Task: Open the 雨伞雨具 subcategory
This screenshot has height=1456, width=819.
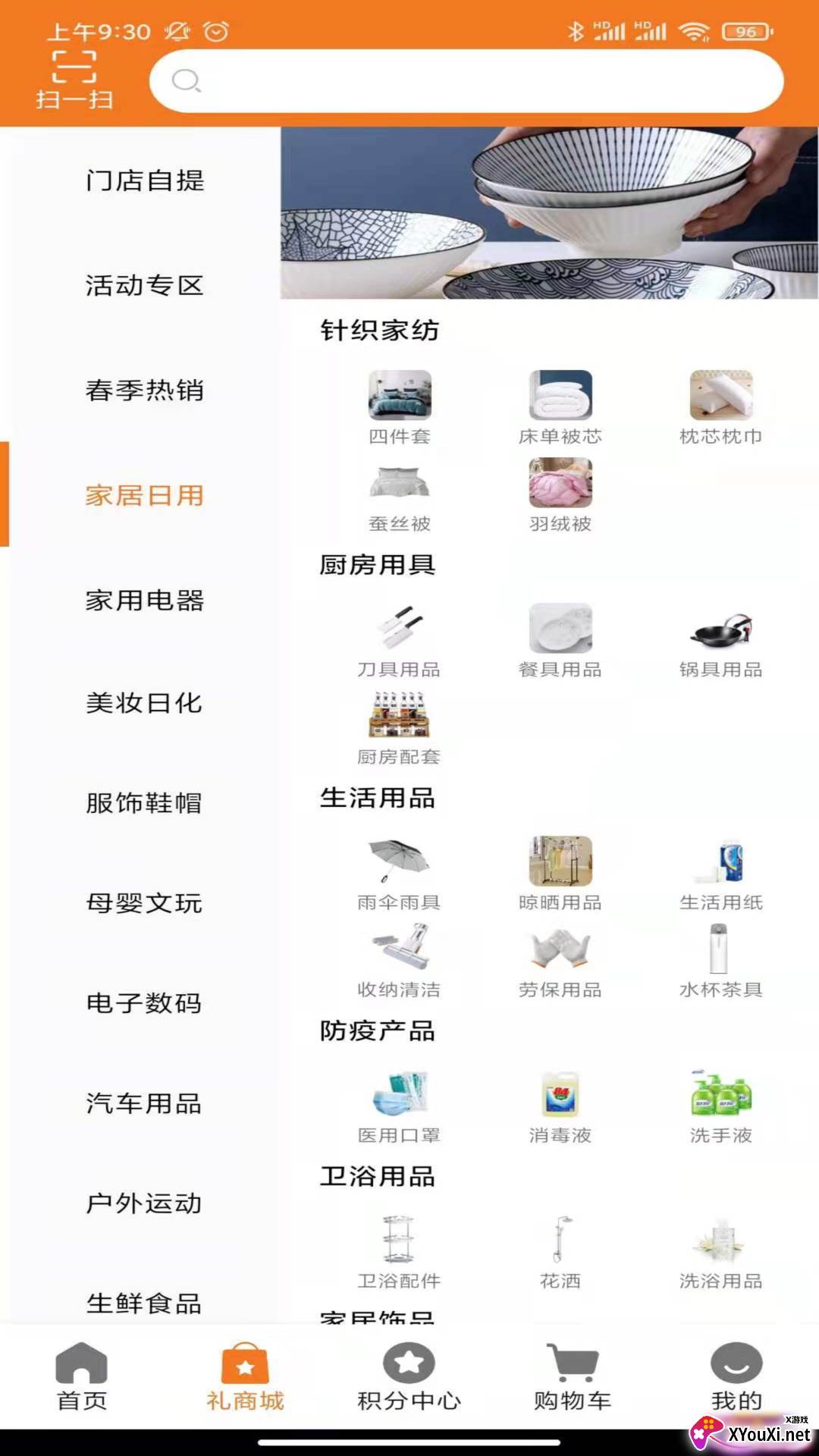Action: 399,874
